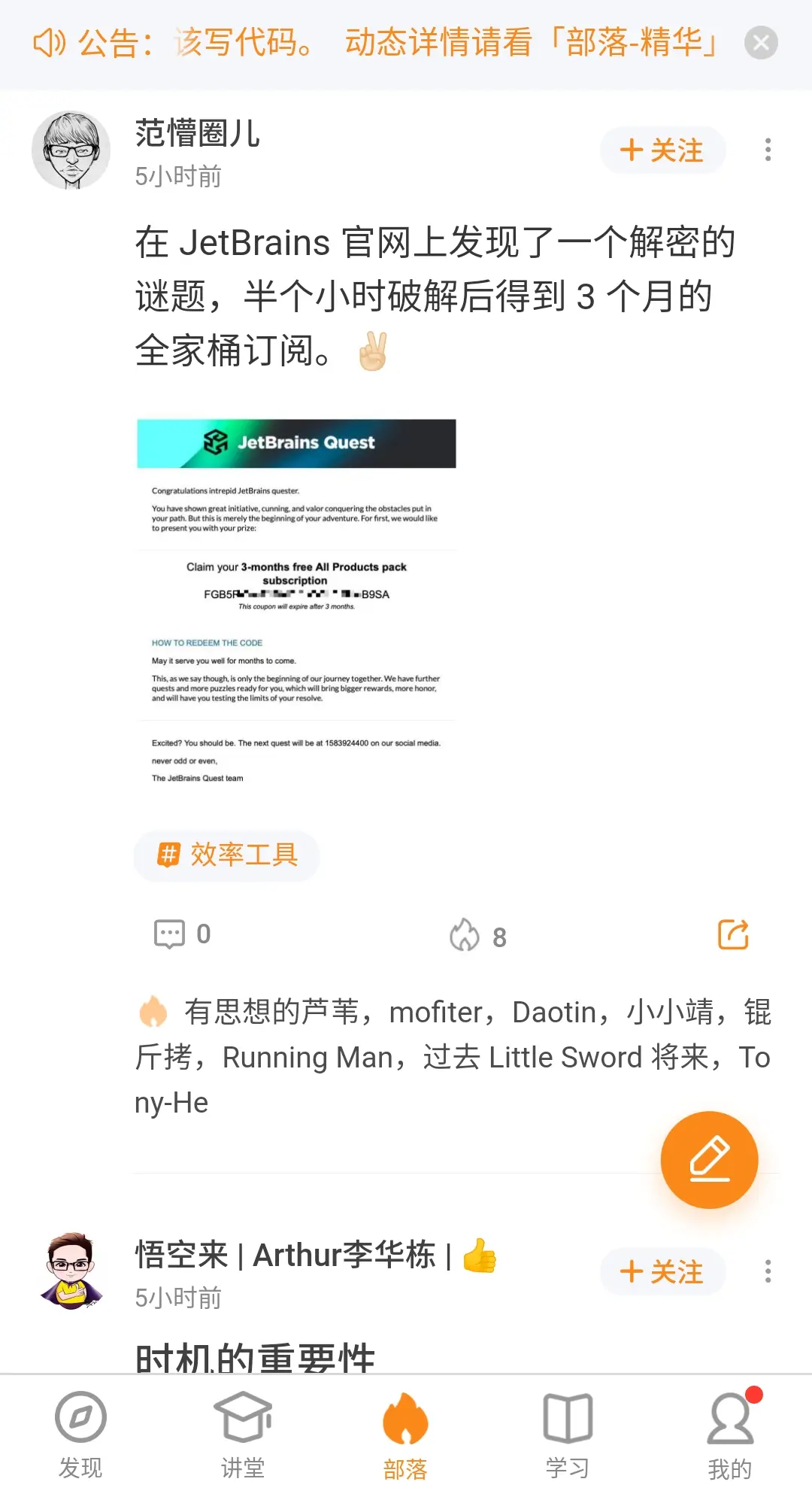812x1497 pixels.
Task: Compose a new post
Action: pos(709,1159)
